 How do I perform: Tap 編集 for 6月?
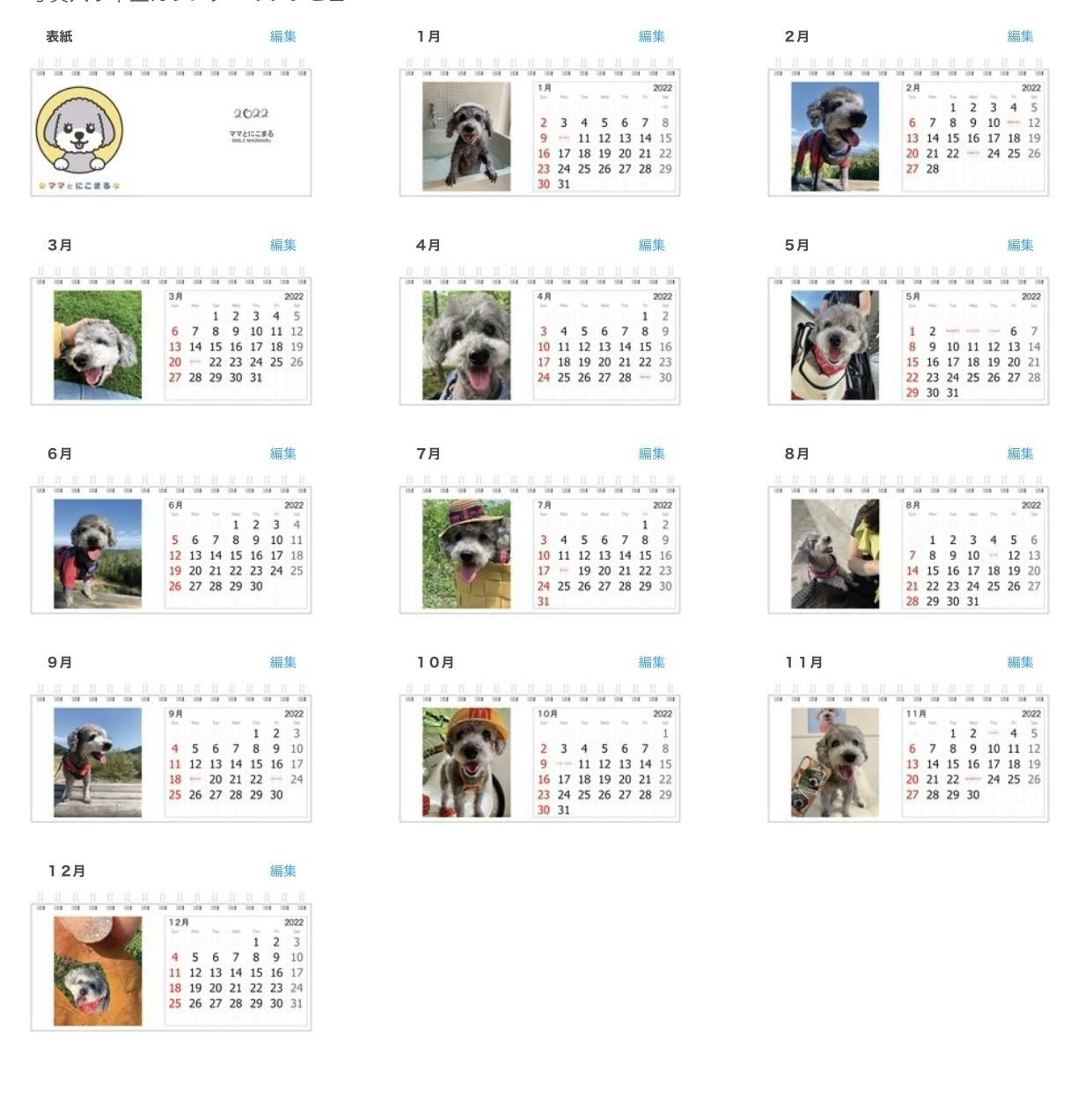pyautogui.click(x=282, y=453)
